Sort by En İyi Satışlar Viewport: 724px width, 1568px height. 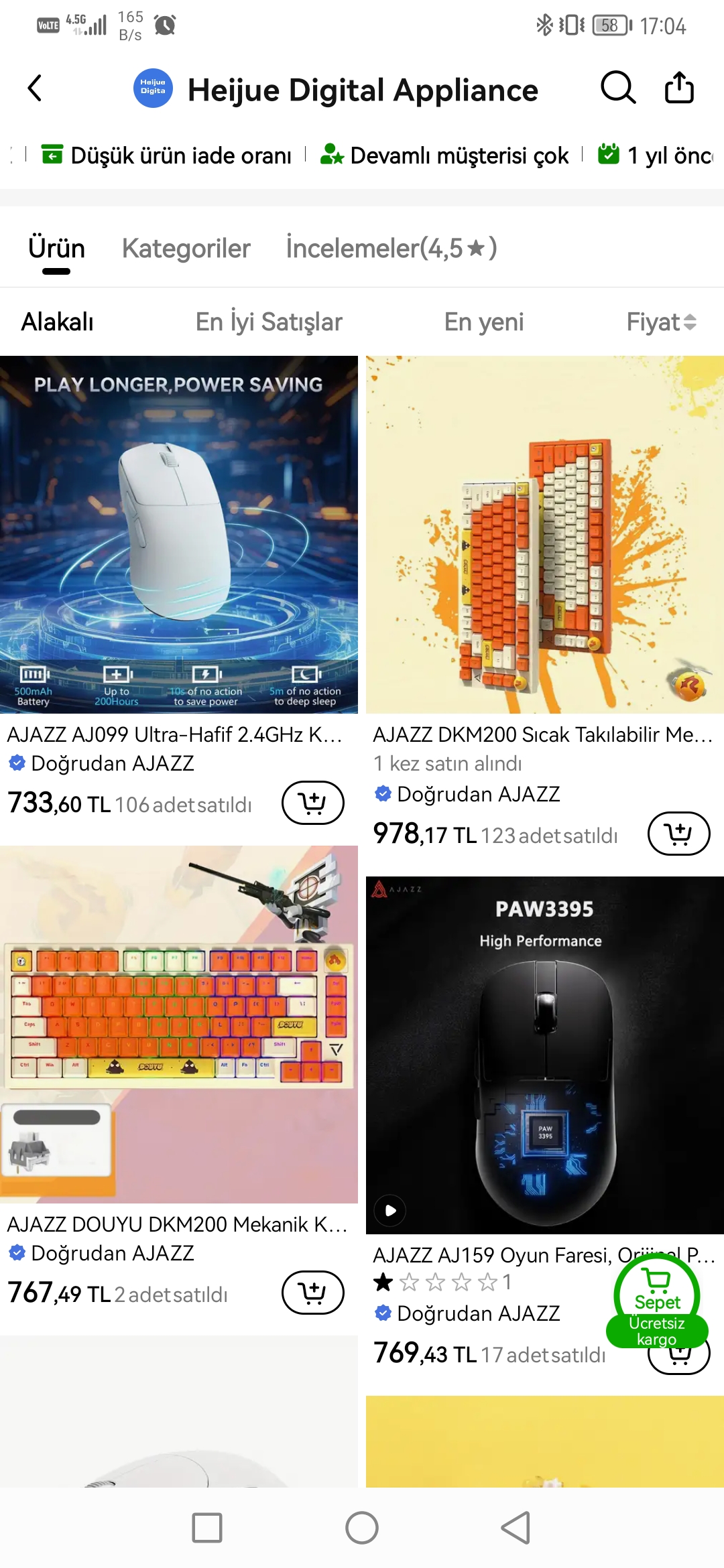pos(269,322)
